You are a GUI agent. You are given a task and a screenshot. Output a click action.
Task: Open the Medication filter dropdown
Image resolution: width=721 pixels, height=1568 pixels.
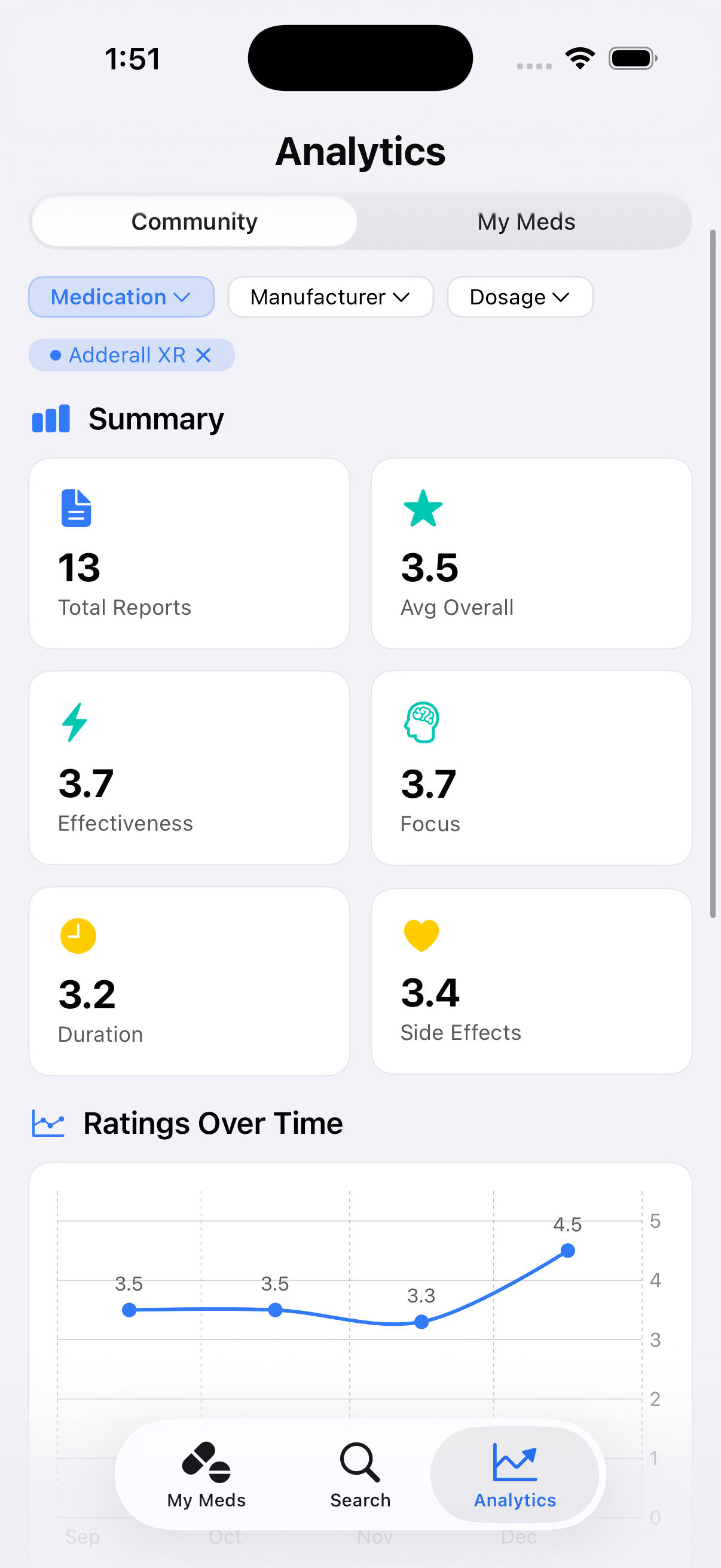(x=121, y=297)
